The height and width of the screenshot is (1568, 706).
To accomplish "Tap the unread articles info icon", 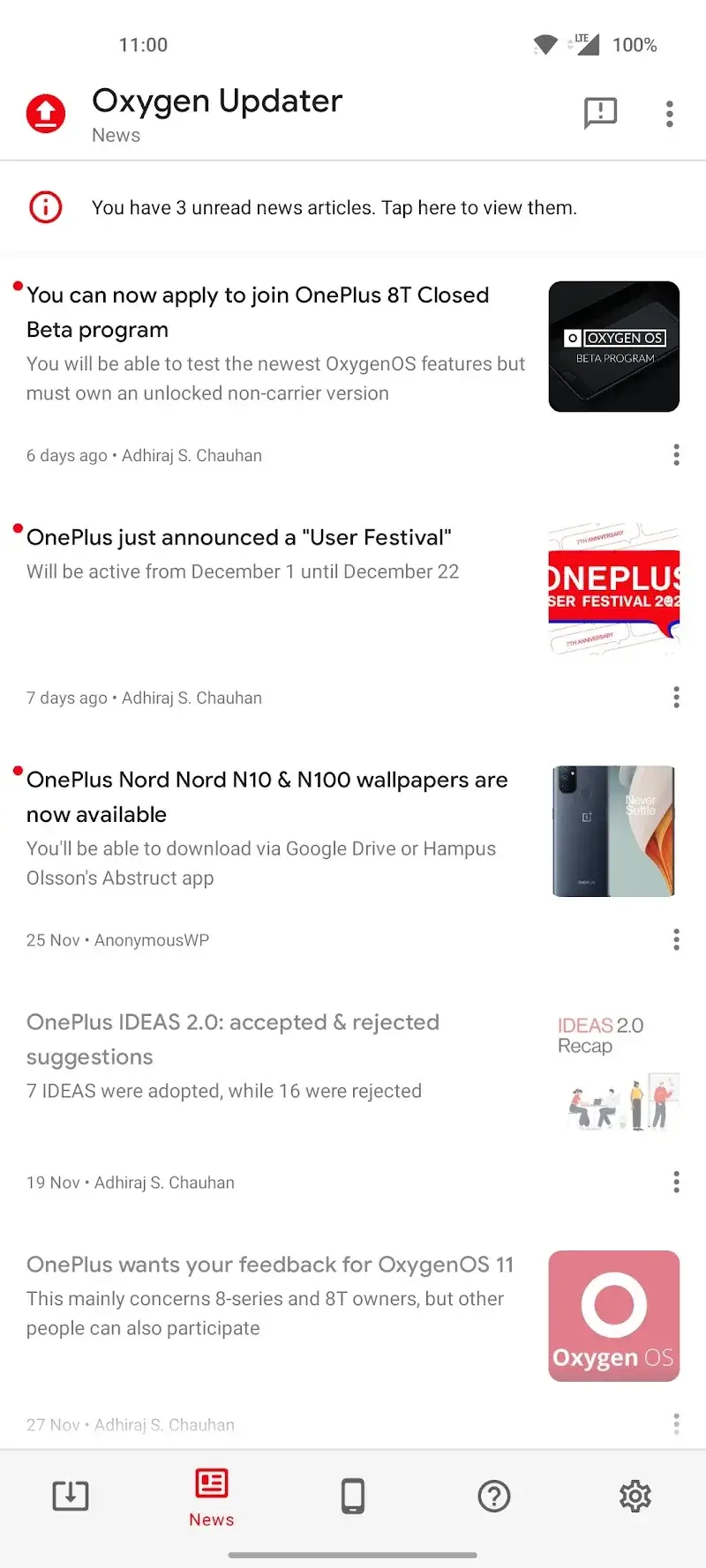I will coord(45,207).
